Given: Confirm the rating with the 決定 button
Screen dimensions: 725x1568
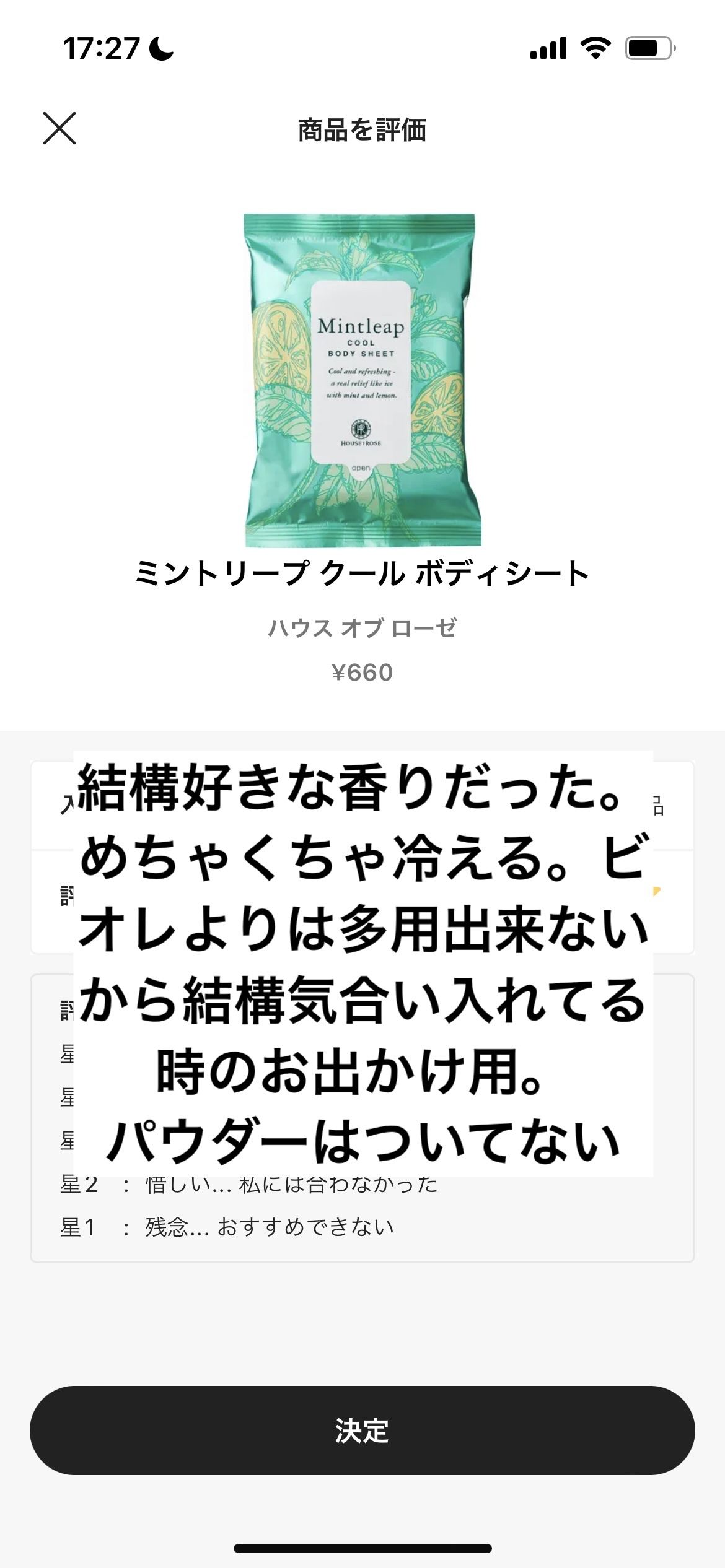Looking at the screenshot, I should [x=362, y=1431].
